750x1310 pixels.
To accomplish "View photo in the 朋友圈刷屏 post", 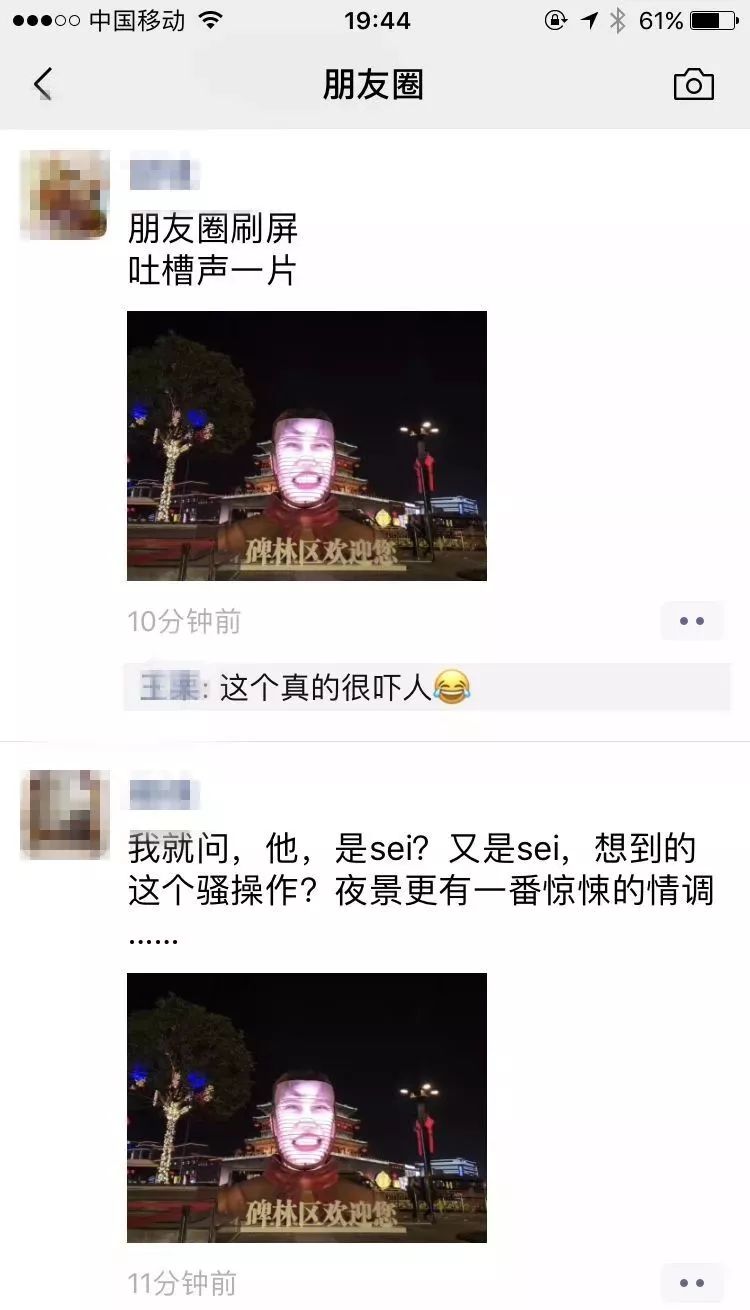I will 307,446.
